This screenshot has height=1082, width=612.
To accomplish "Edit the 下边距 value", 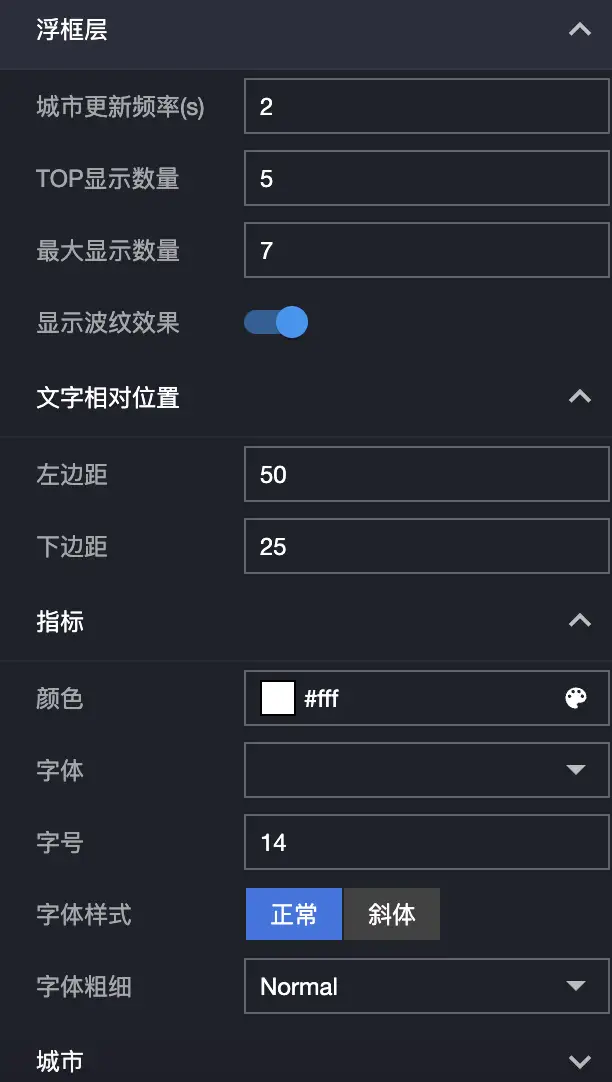I will pos(426,547).
